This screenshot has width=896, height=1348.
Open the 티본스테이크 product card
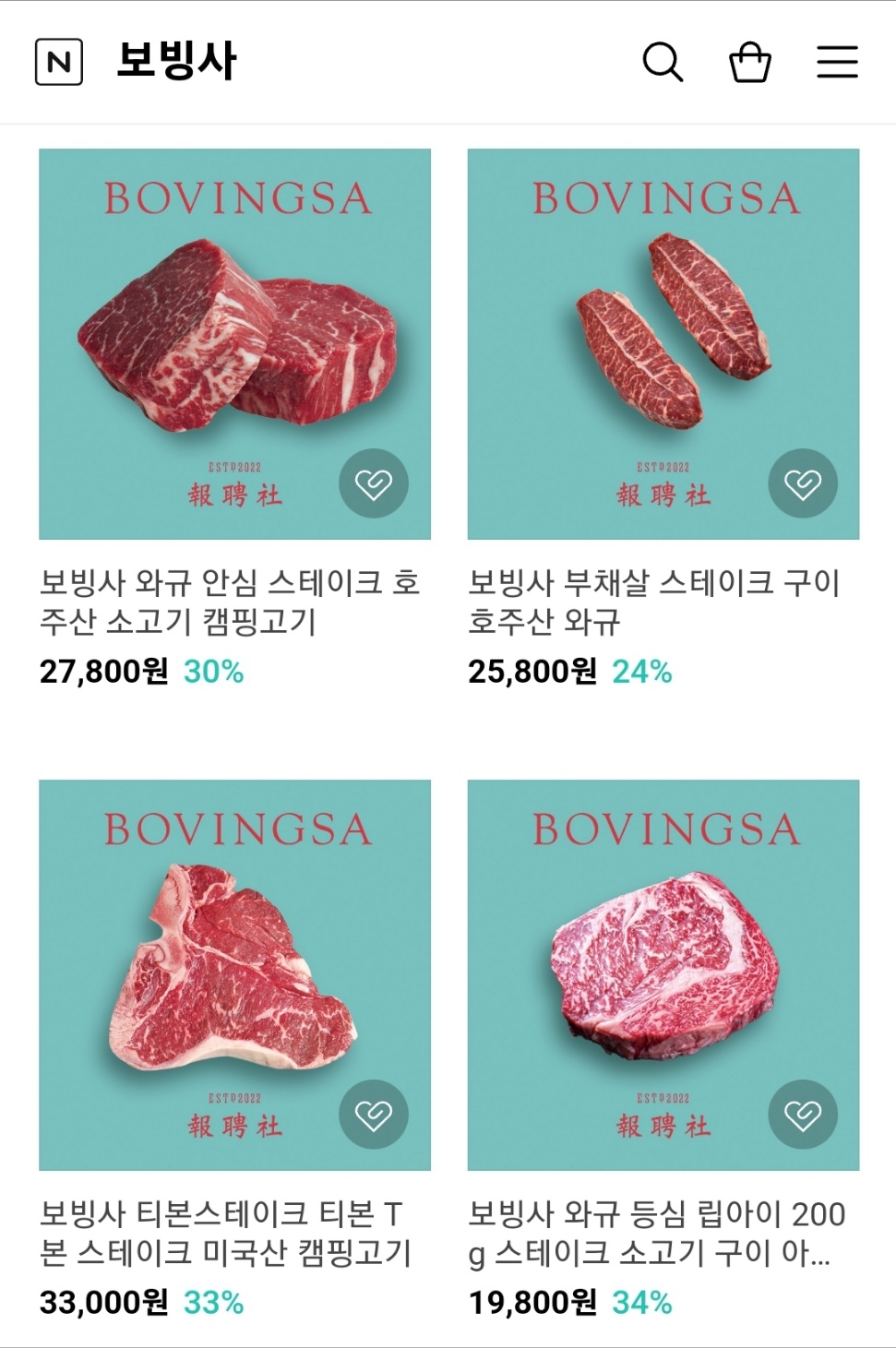tap(234, 974)
